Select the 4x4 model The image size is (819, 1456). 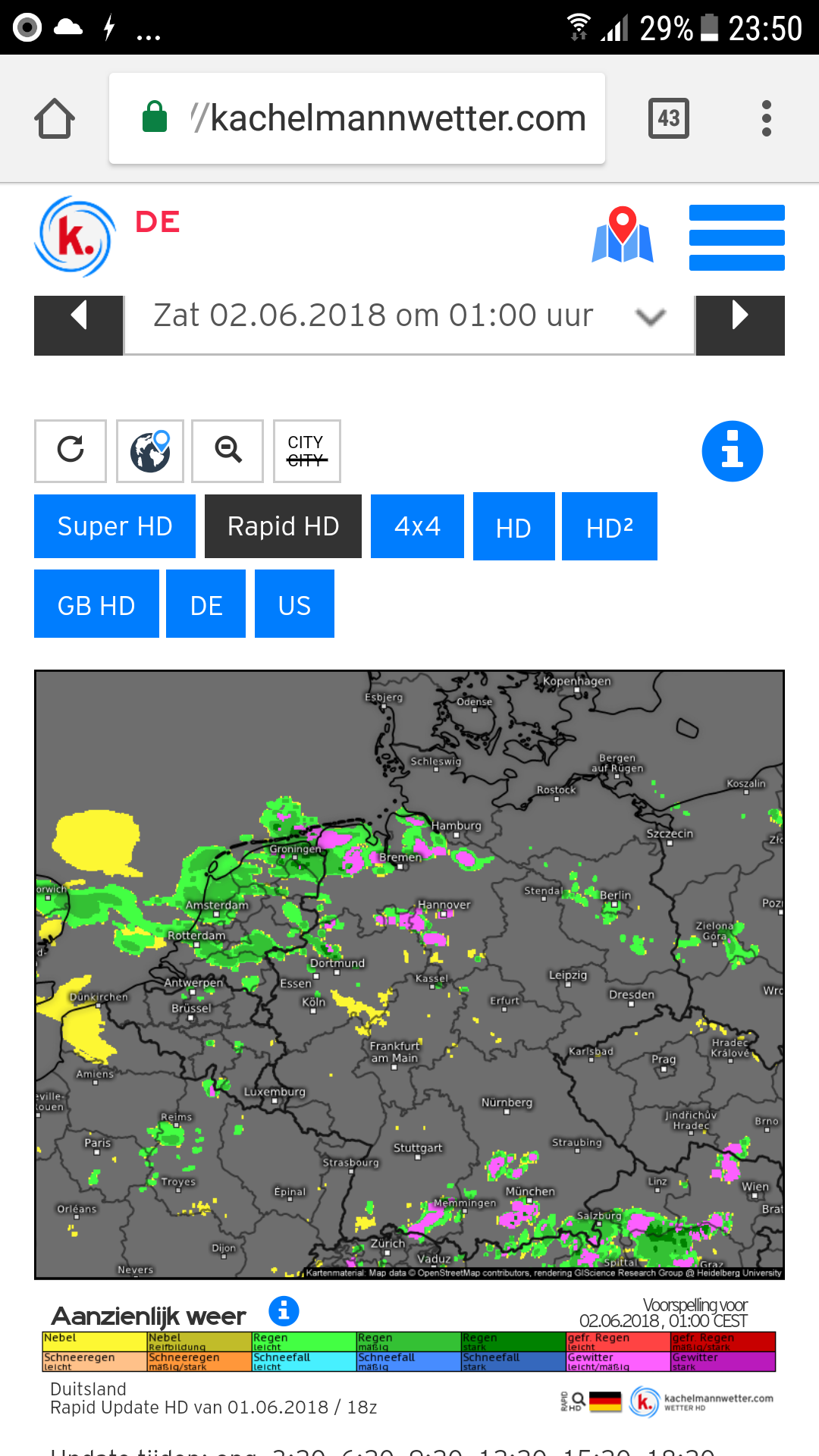(x=417, y=526)
